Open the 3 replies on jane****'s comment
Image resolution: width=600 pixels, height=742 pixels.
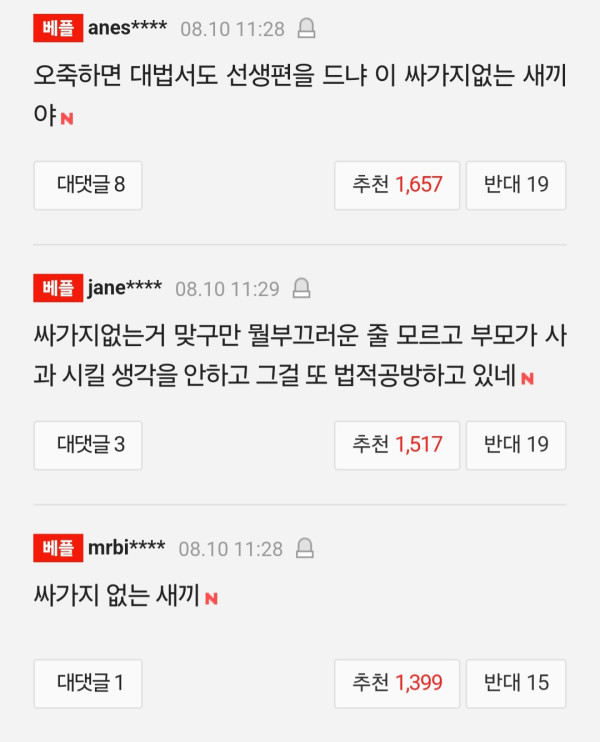tap(88, 445)
